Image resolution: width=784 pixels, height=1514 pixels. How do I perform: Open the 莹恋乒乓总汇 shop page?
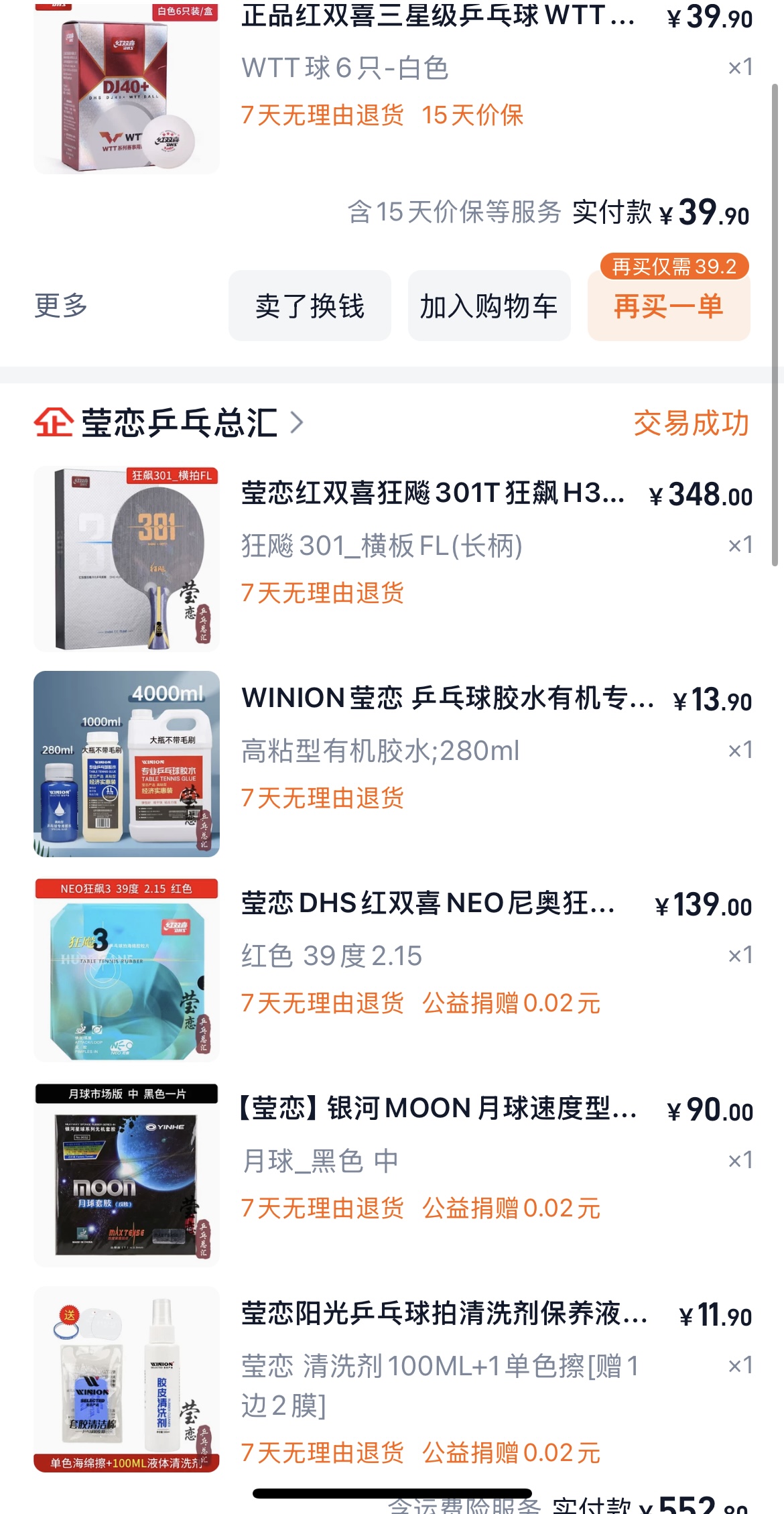[x=179, y=423]
